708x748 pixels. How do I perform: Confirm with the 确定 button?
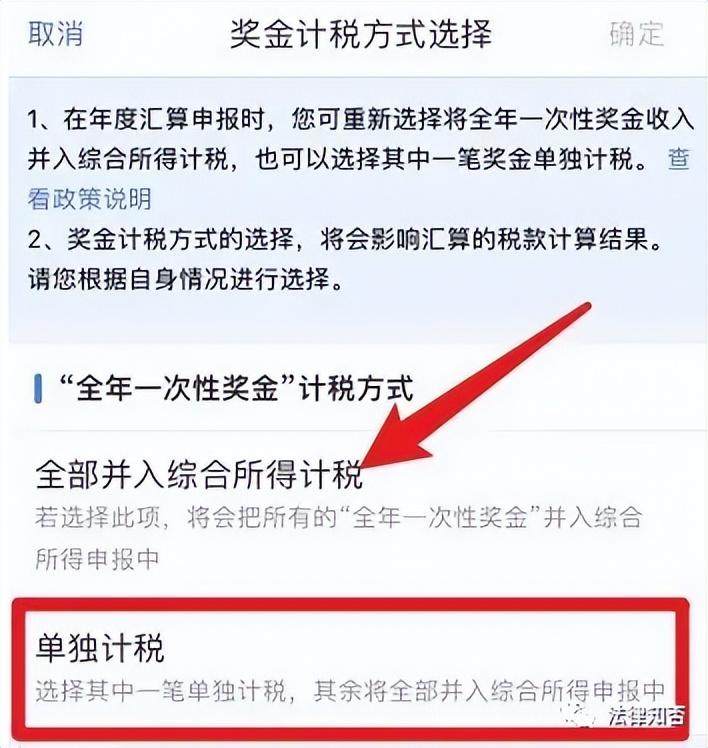[x=637, y=35]
